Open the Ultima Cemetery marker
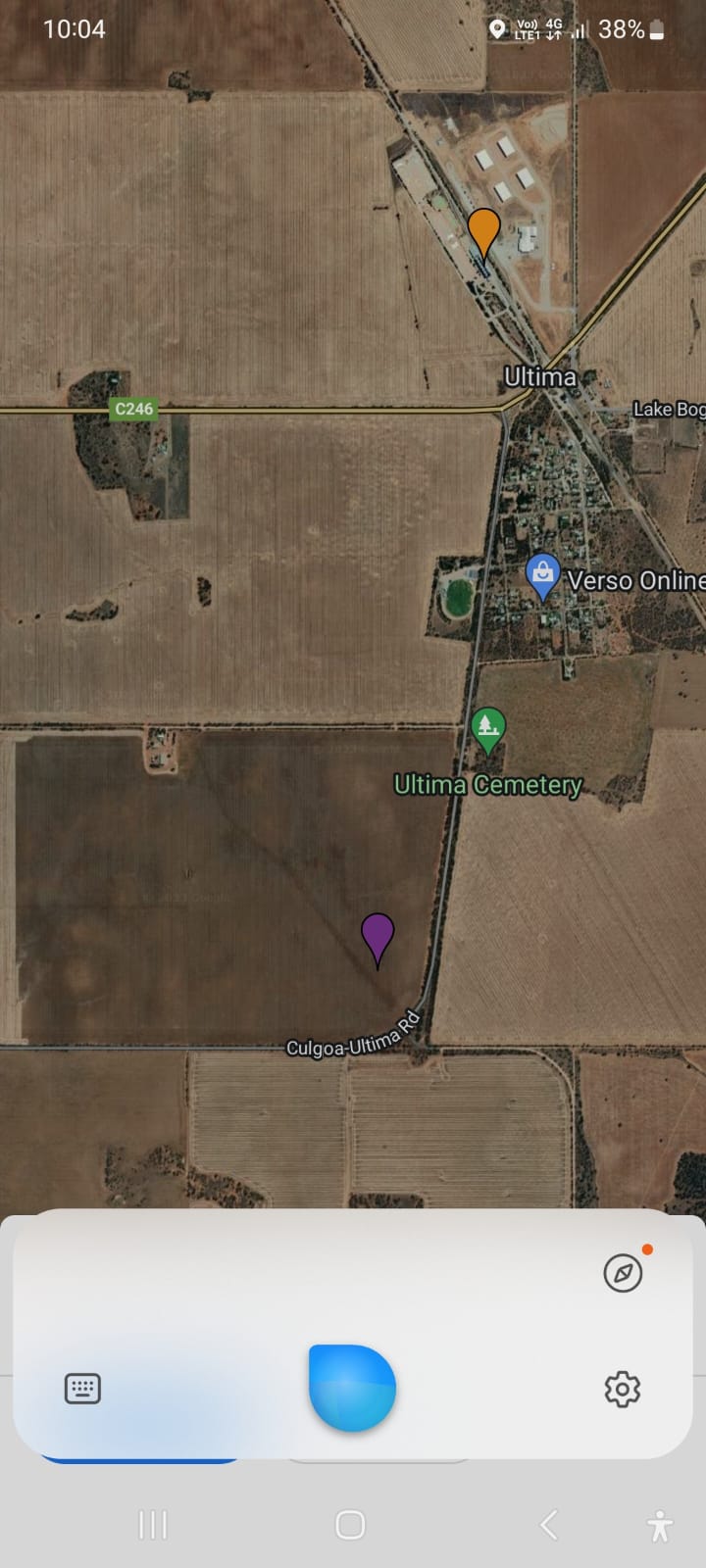 coord(487,728)
